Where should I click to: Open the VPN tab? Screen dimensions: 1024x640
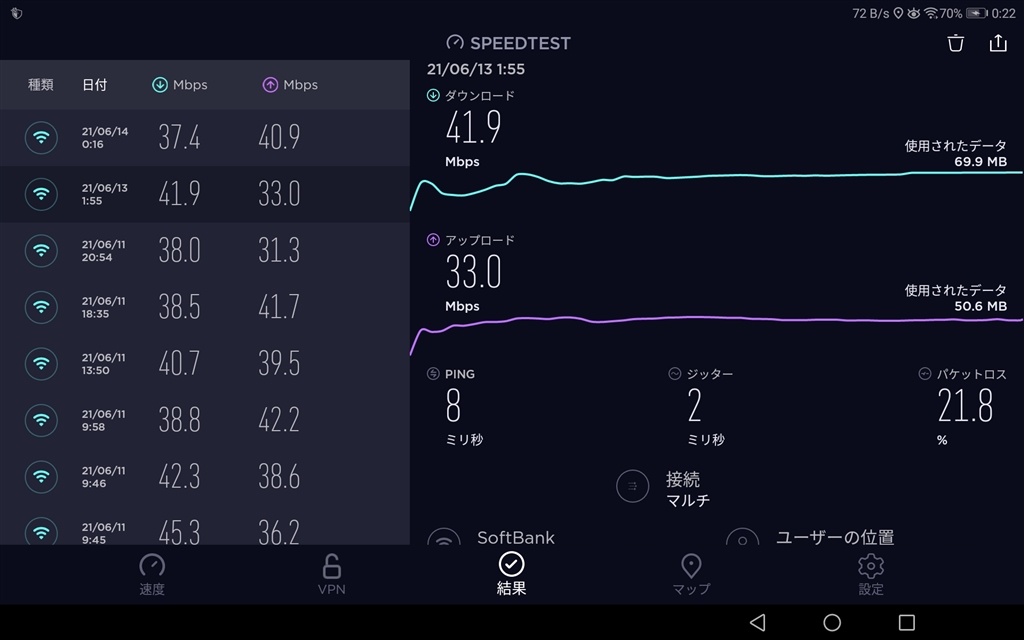coord(331,575)
